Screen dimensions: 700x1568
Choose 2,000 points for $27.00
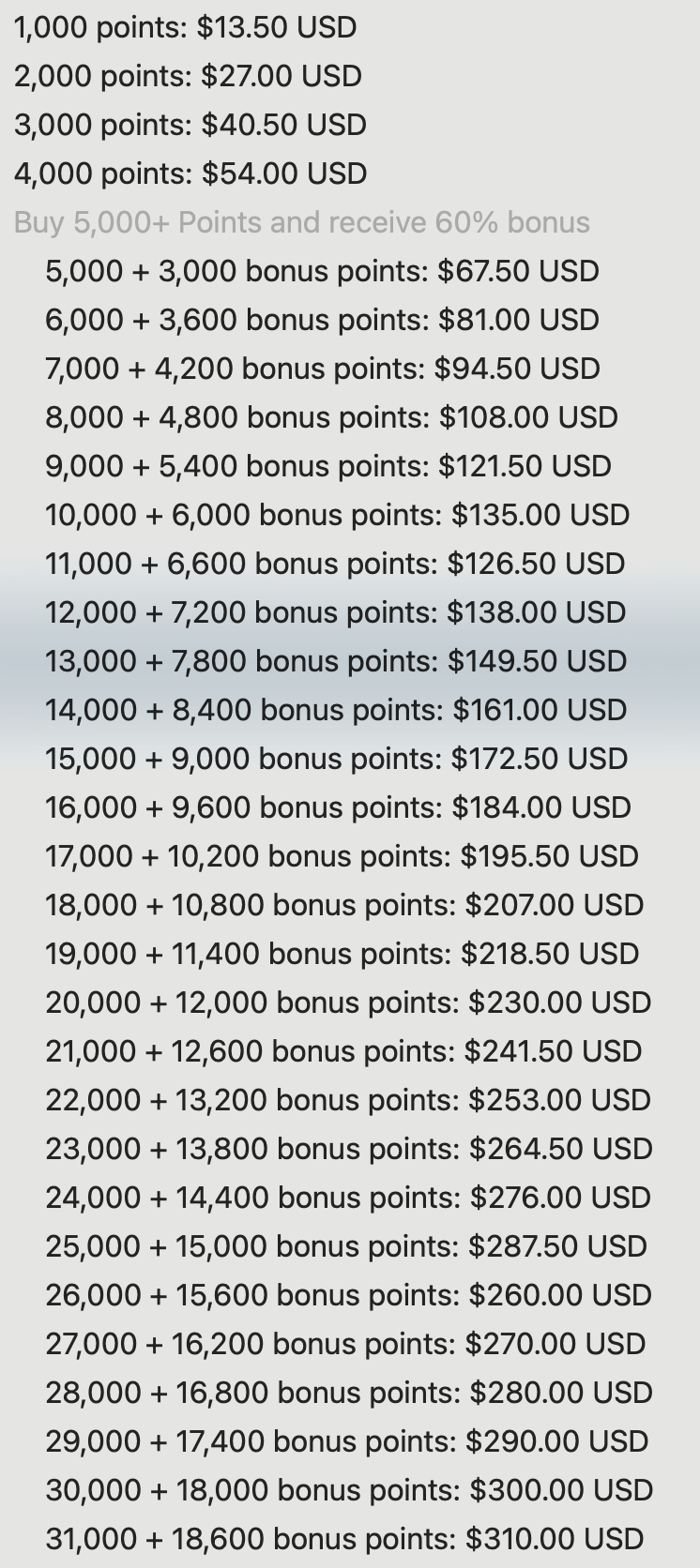tap(188, 76)
